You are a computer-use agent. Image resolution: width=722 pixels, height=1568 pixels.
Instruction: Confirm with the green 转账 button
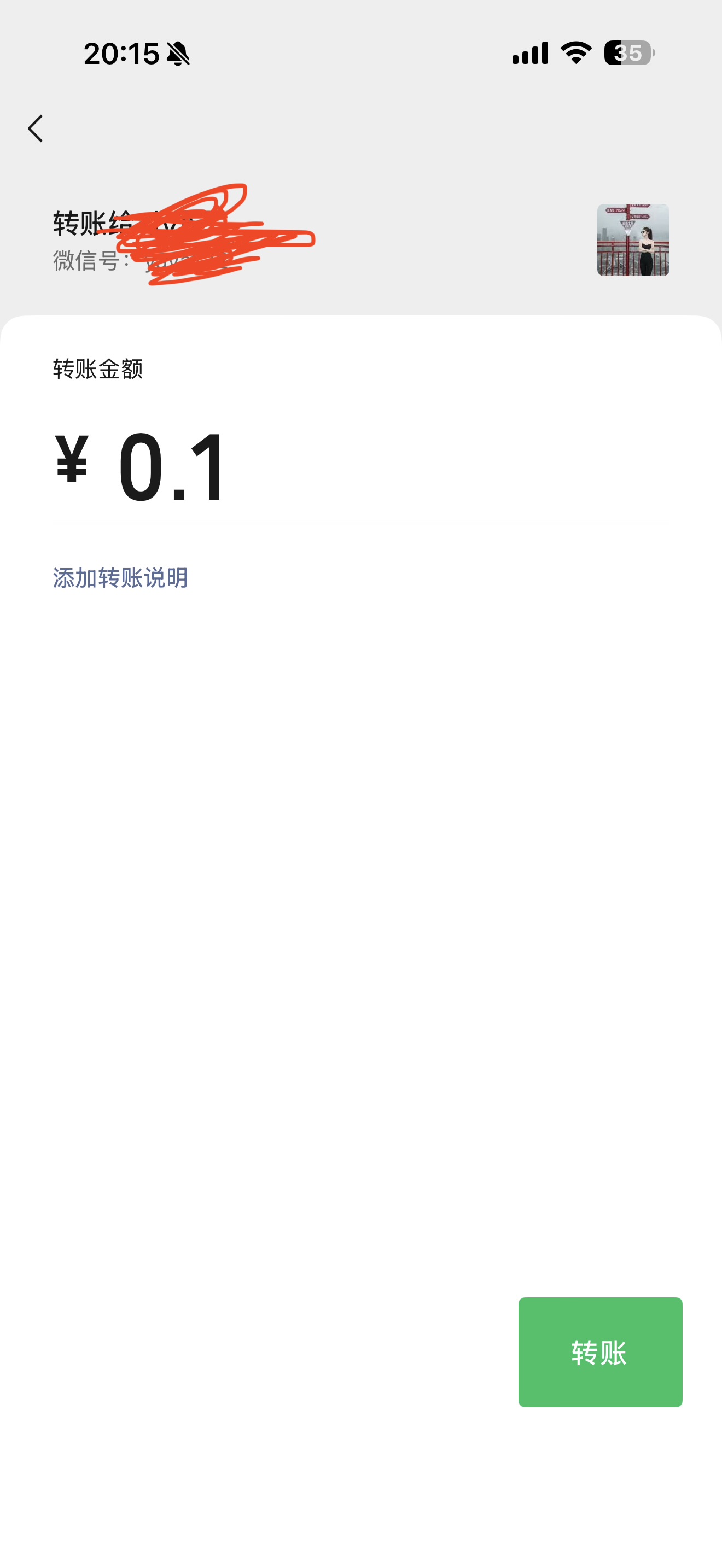[599, 1352]
